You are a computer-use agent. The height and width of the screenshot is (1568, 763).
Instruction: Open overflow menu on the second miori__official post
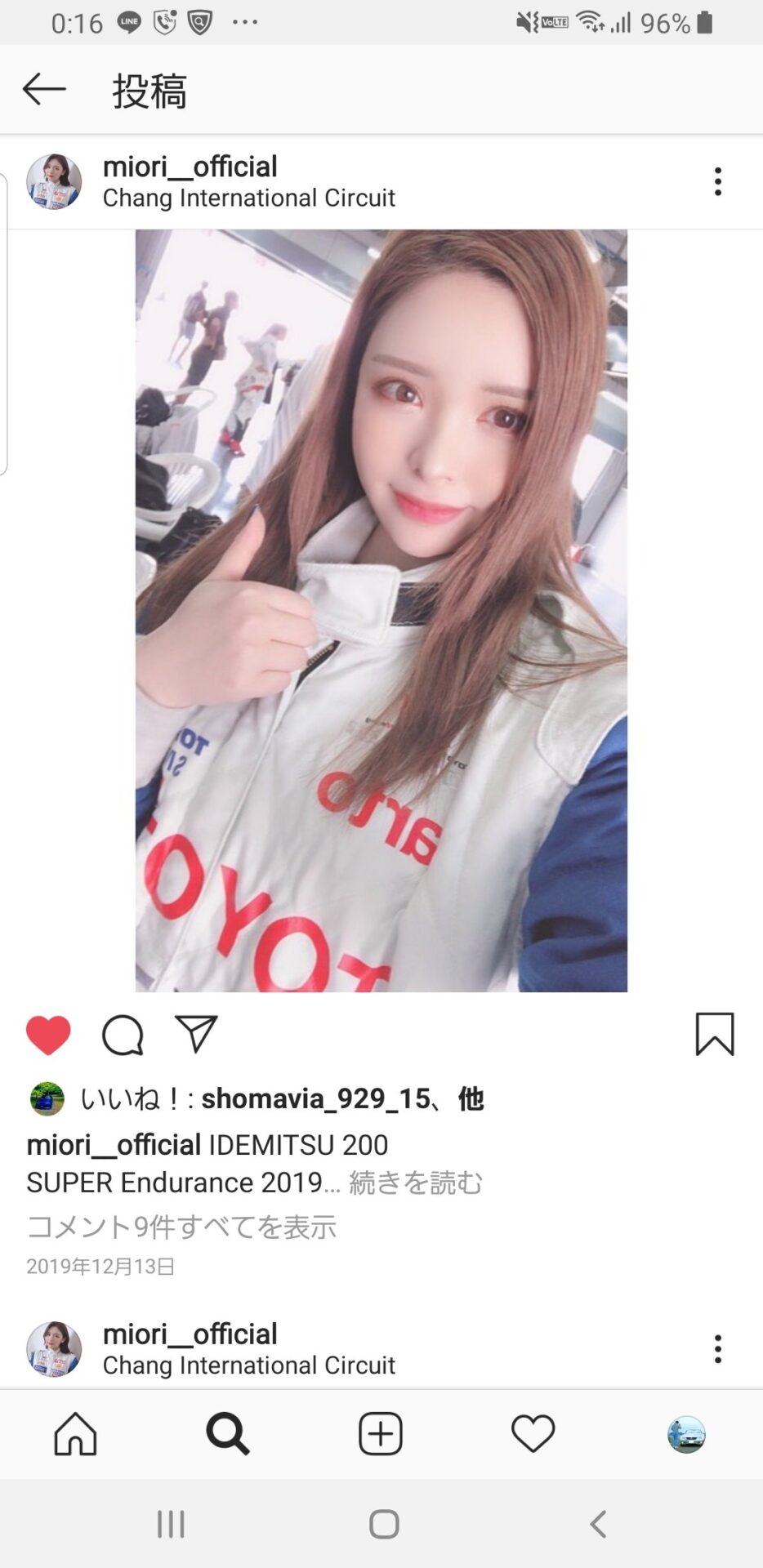pyautogui.click(x=717, y=1349)
